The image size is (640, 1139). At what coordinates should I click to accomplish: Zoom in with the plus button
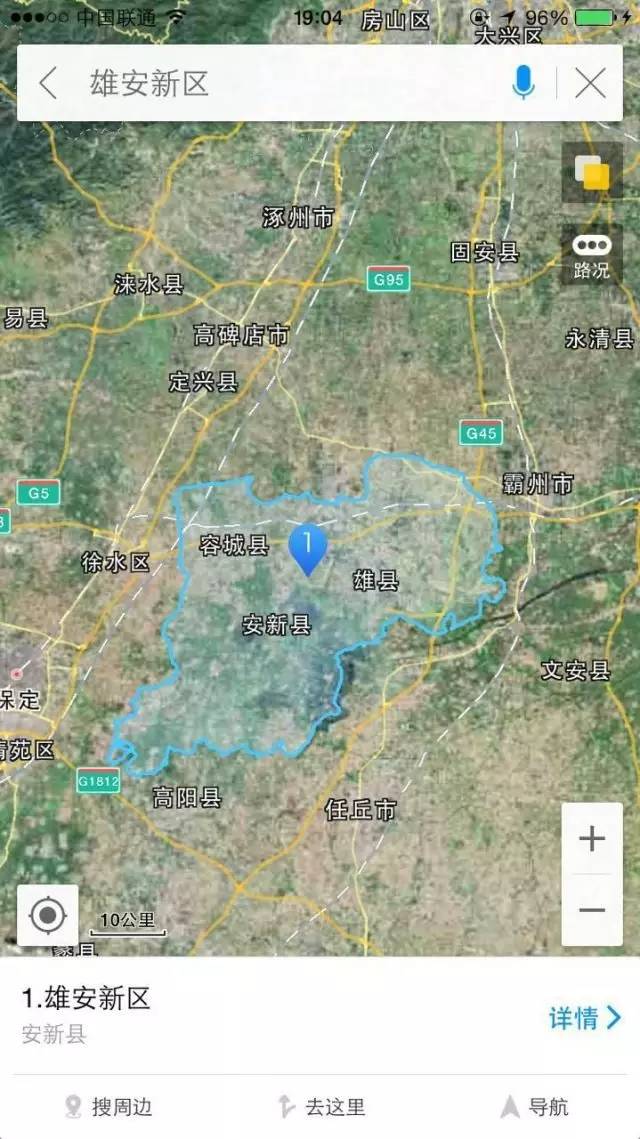tap(592, 839)
